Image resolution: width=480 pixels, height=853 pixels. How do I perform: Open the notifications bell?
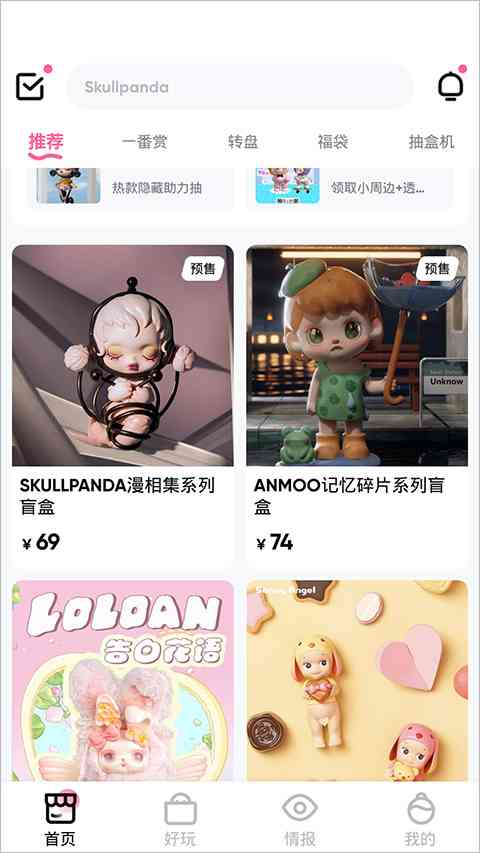tap(451, 86)
